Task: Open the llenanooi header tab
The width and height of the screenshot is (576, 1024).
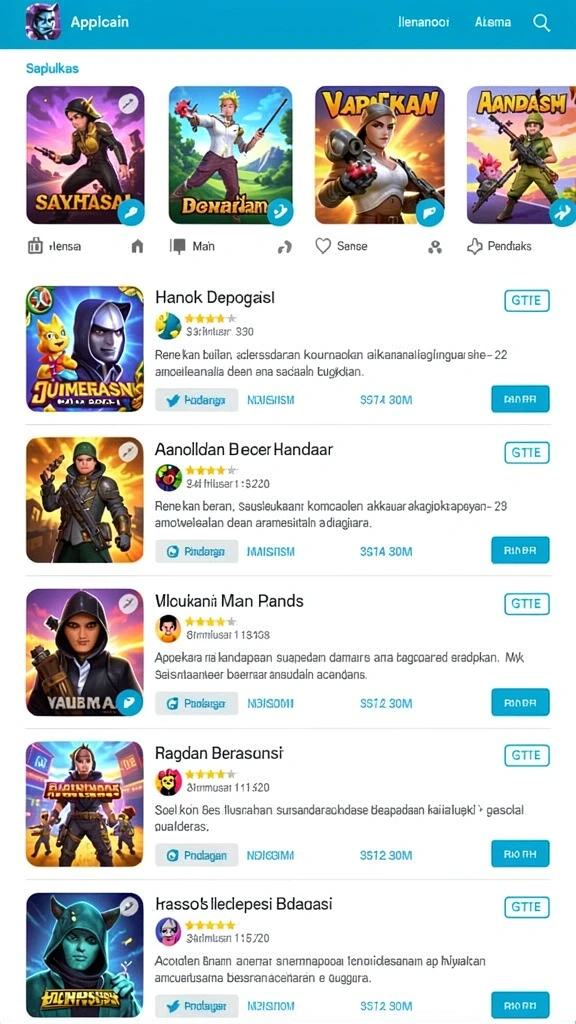Action: [423, 22]
